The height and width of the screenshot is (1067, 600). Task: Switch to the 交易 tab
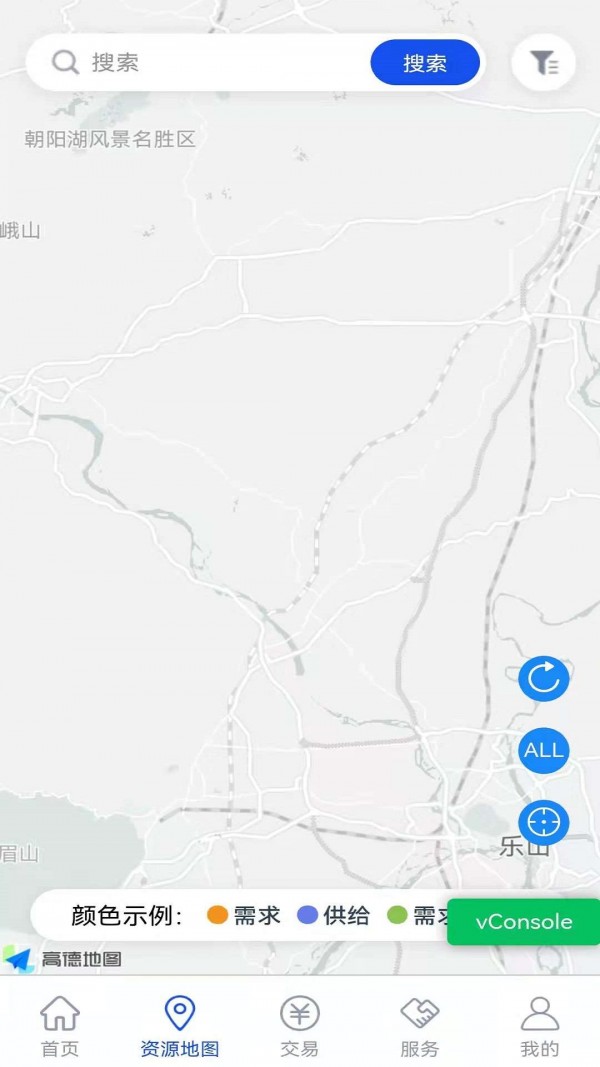(300, 1025)
